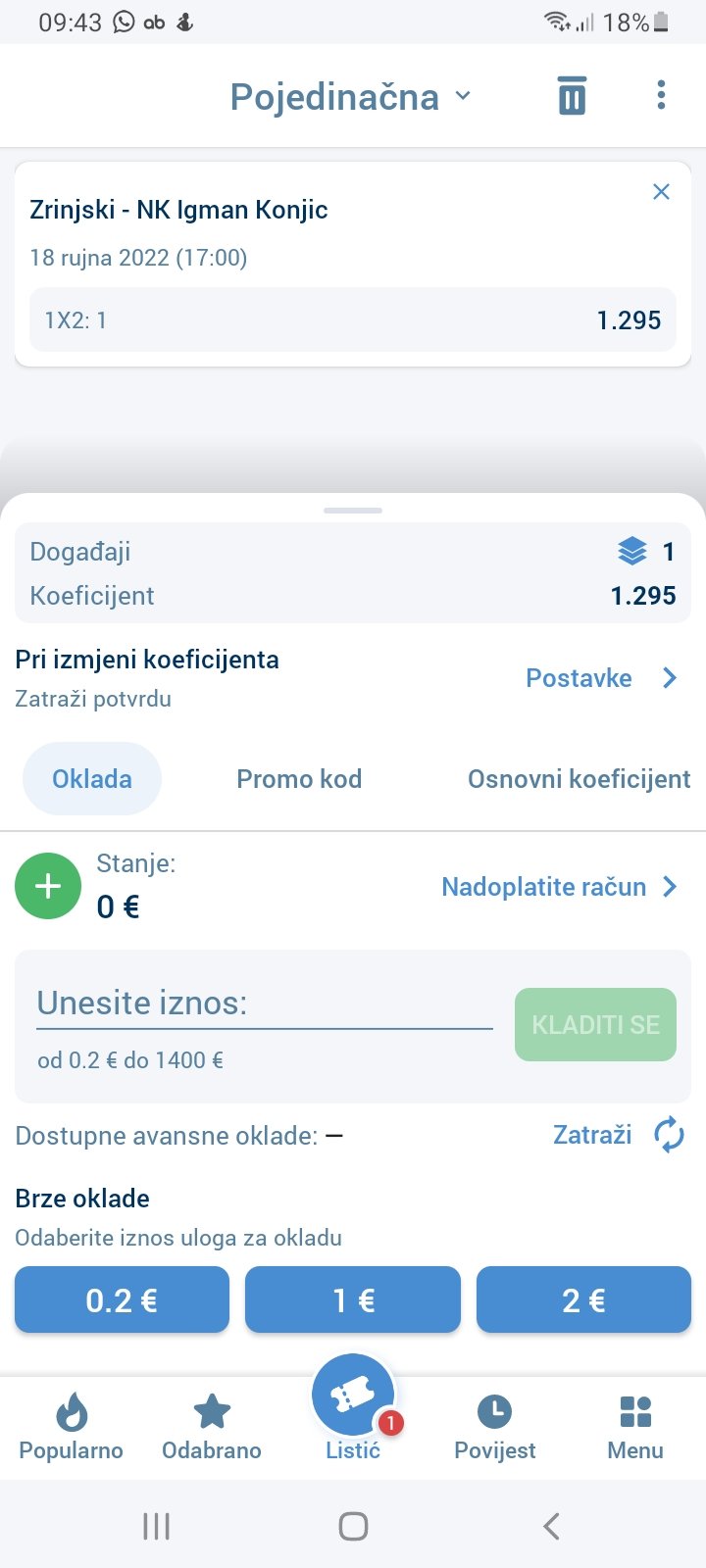Switch to the Osnovni koeficijent tab
The width and height of the screenshot is (706, 1568).
(579, 779)
